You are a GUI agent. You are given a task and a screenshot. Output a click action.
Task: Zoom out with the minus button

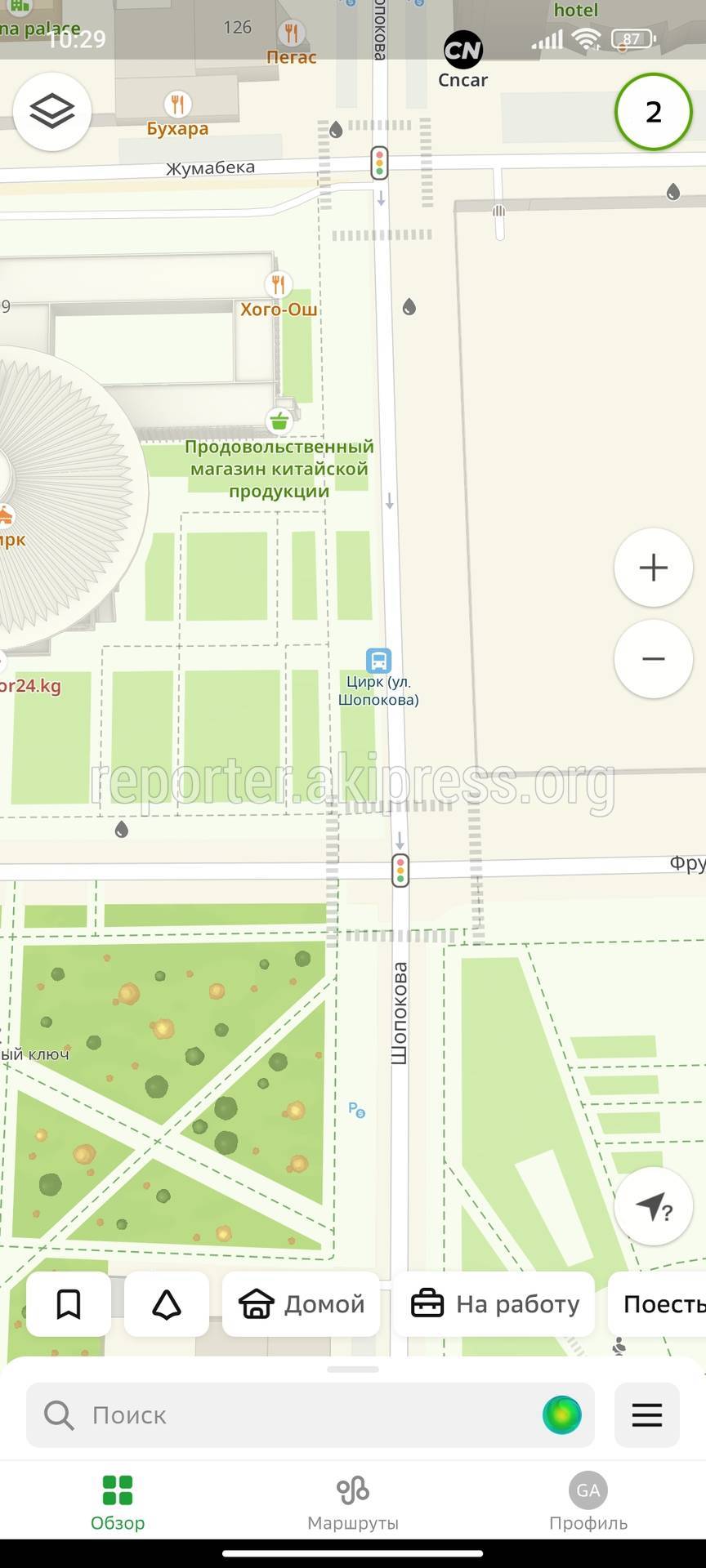click(x=653, y=659)
